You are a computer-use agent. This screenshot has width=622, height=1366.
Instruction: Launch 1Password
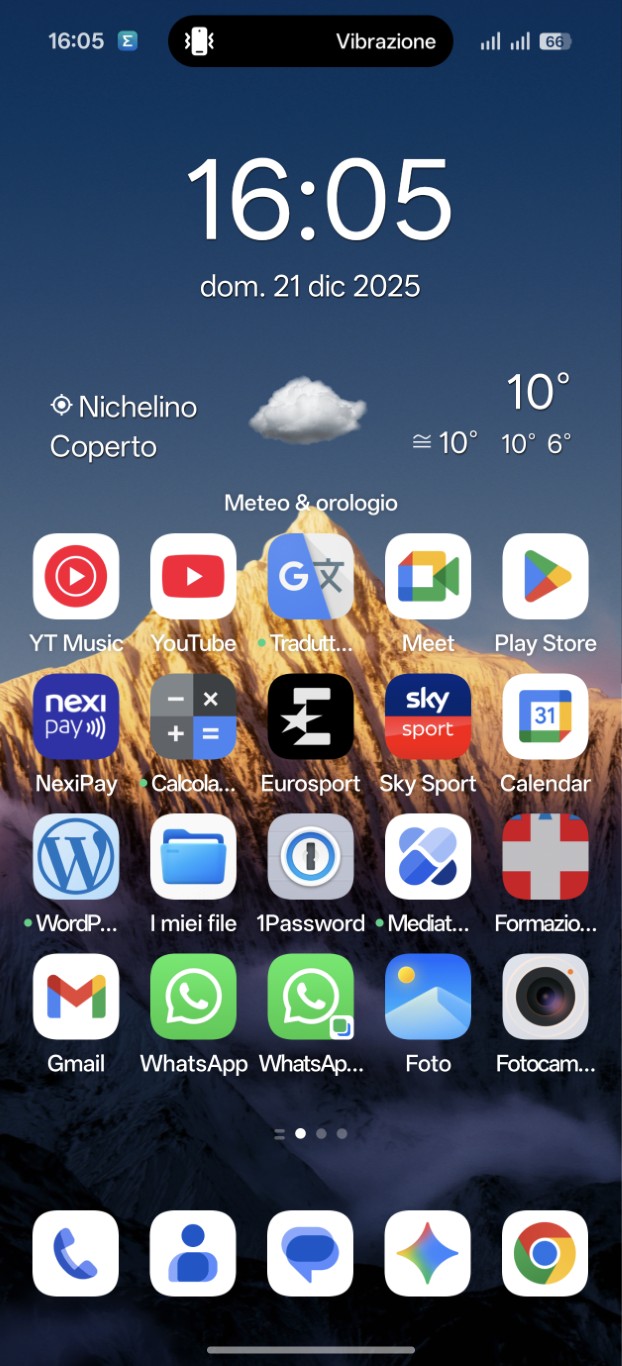click(310, 857)
